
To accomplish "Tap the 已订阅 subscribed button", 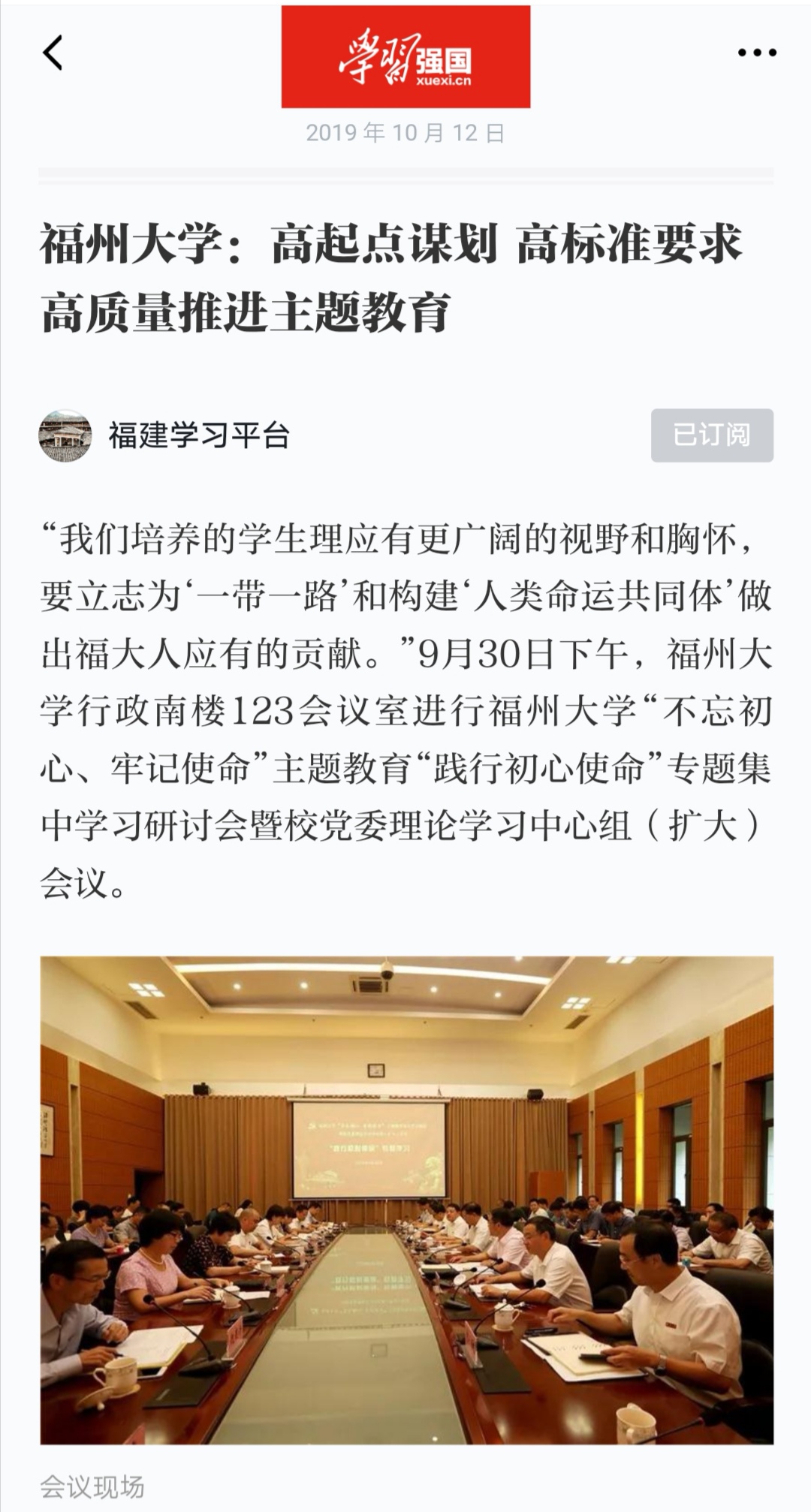I will click(711, 435).
